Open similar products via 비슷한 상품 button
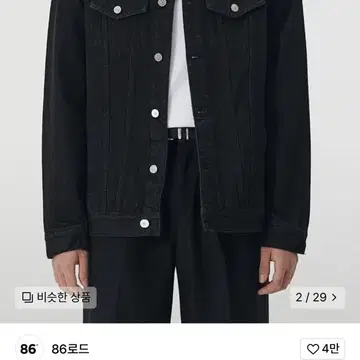360x360 pixels. pos(56,297)
